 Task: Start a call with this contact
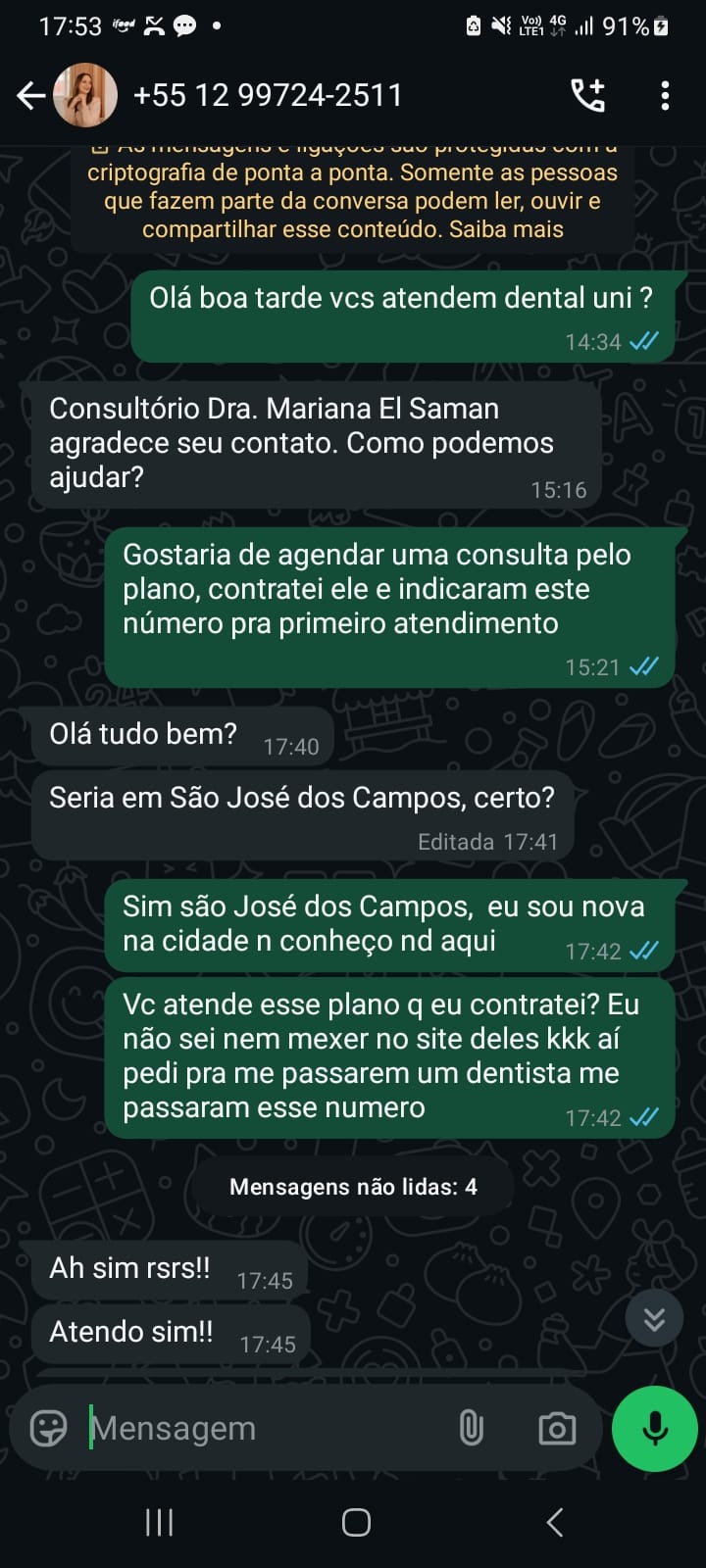point(588,95)
